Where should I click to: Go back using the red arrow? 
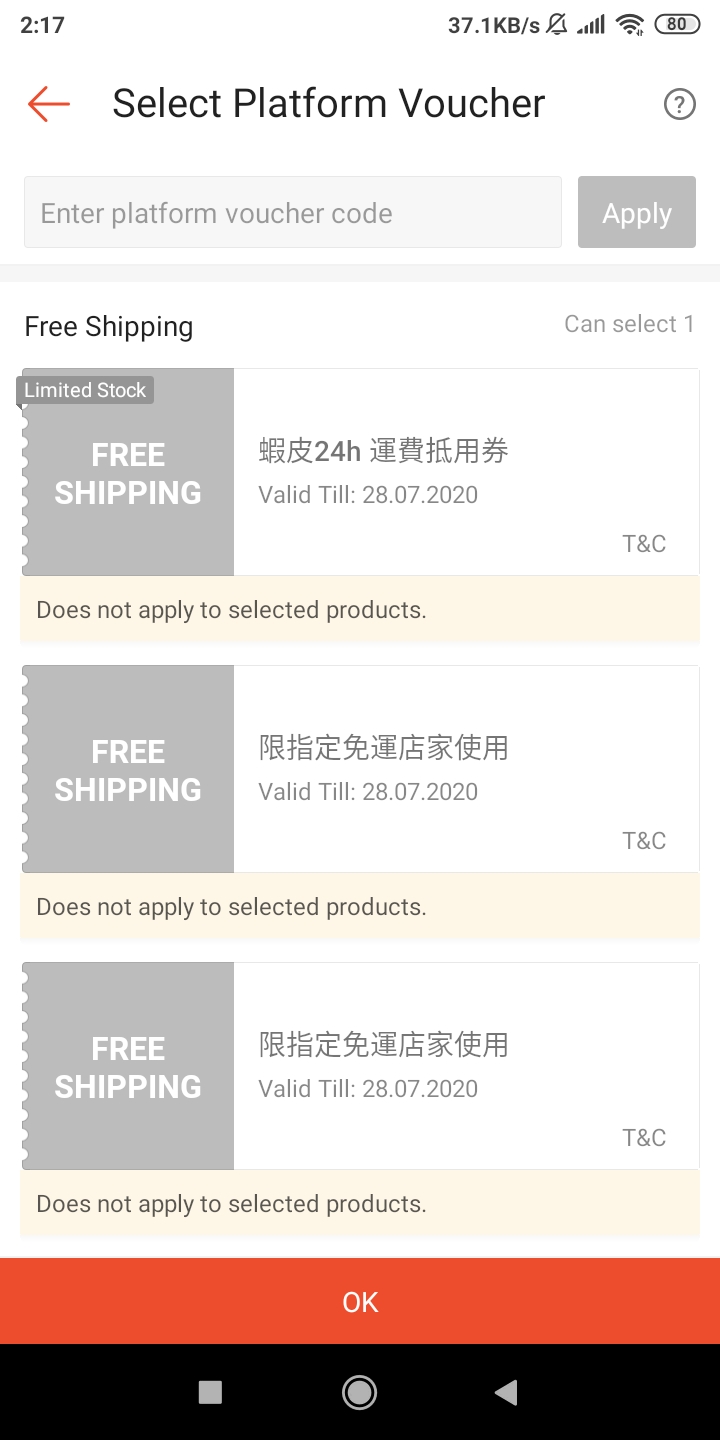pyautogui.click(x=48, y=104)
